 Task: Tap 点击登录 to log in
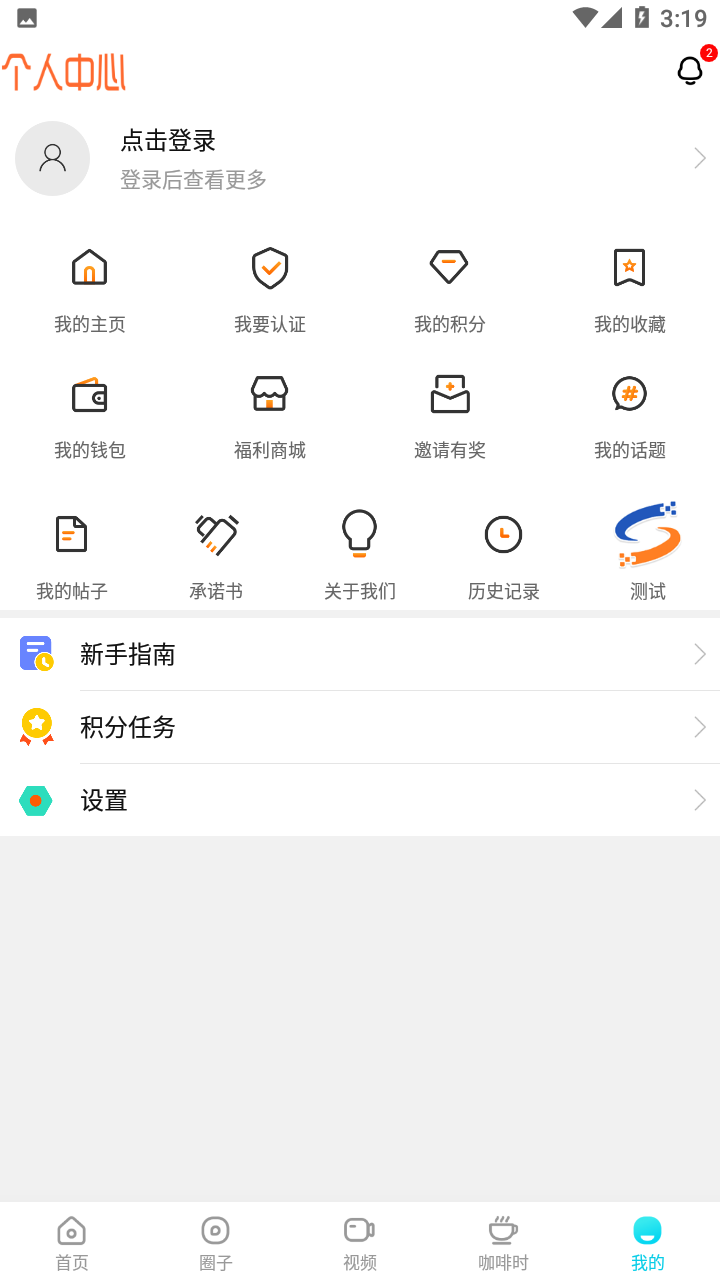[x=168, y=141]
